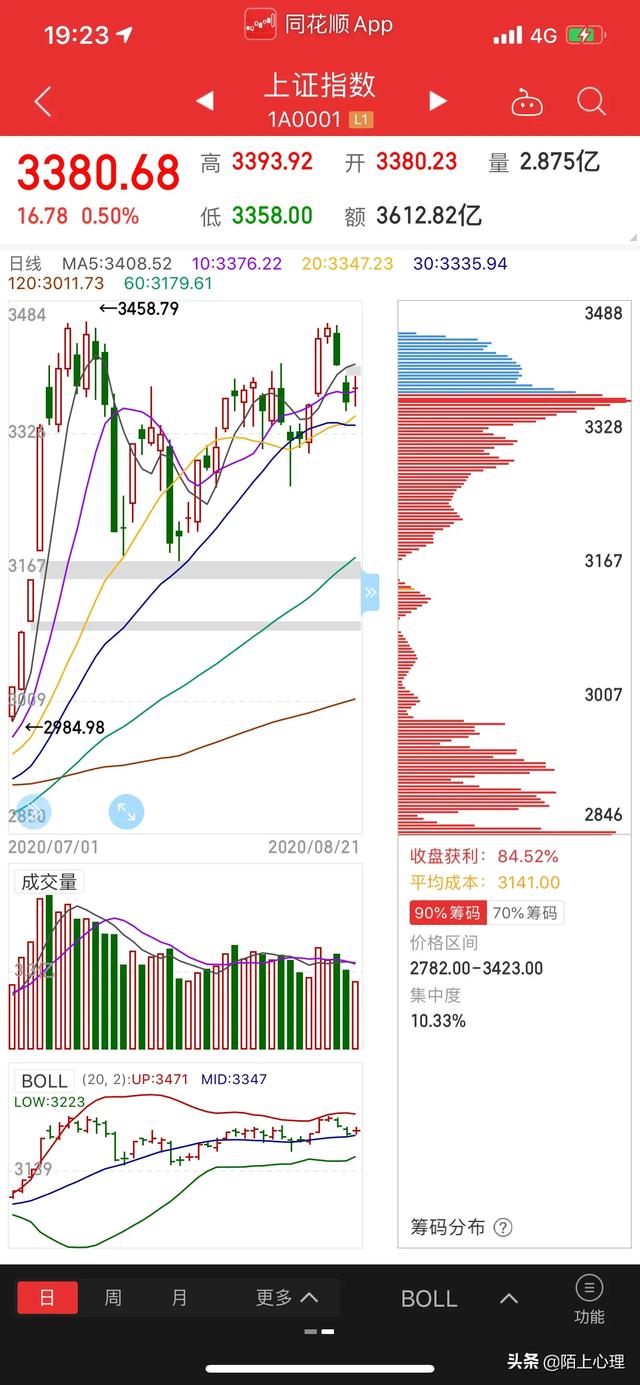The height and width of the screenshot is (1385, 640).
Task: Select the 70%筹码 option
Action: 525,912
